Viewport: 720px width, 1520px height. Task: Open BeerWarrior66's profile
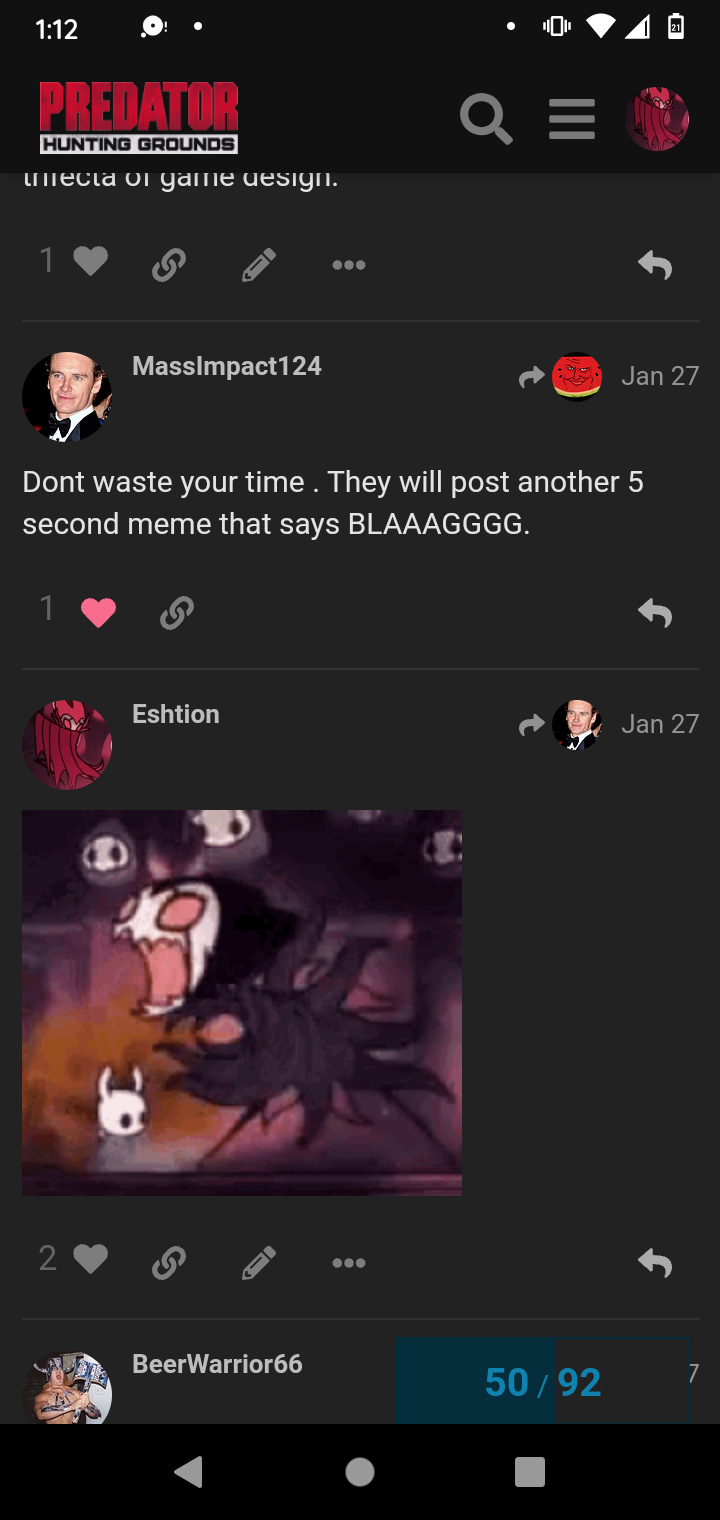[x=217, y=1364]
